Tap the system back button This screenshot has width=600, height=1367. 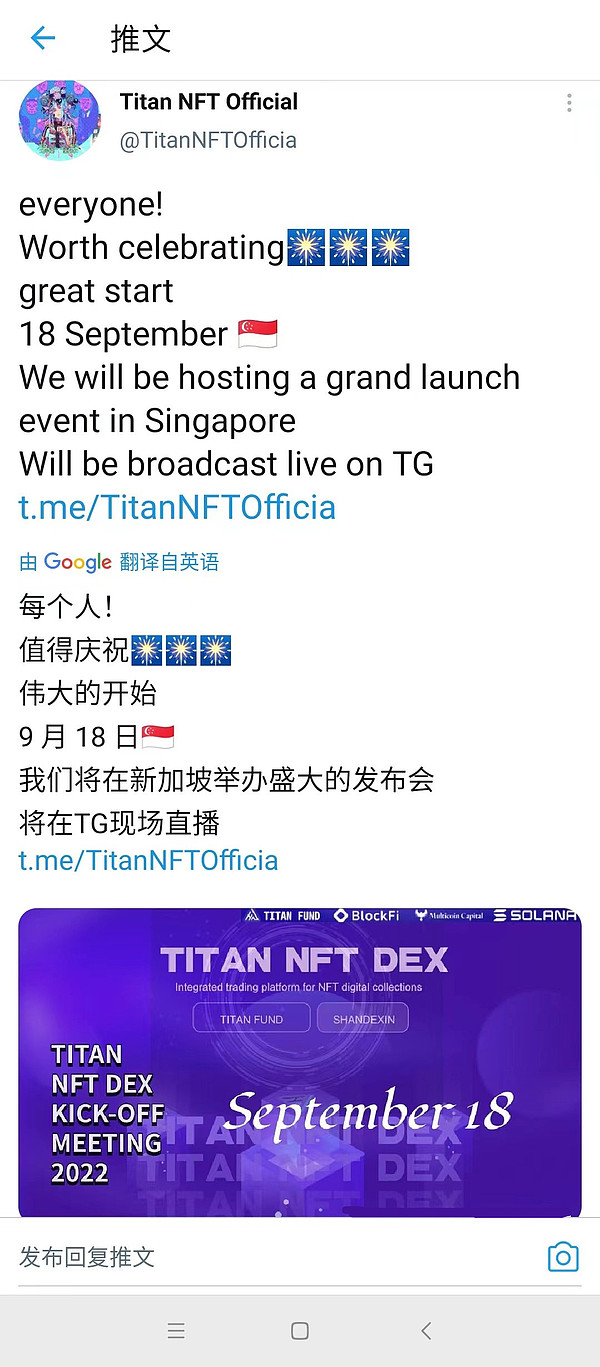[426, 1331]
